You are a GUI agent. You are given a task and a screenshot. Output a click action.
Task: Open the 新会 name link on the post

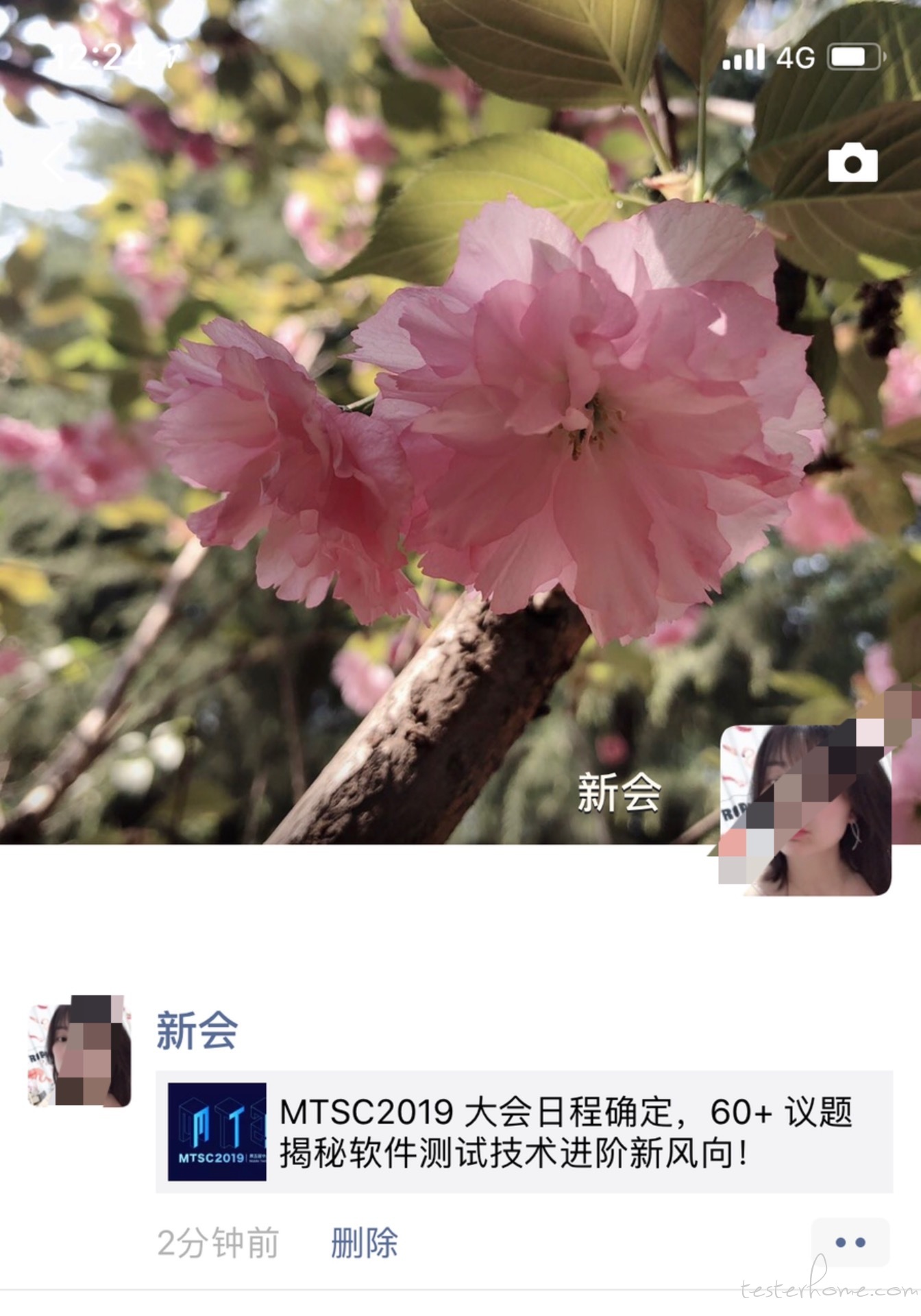pyautogui.click(x=197, y=1030)
